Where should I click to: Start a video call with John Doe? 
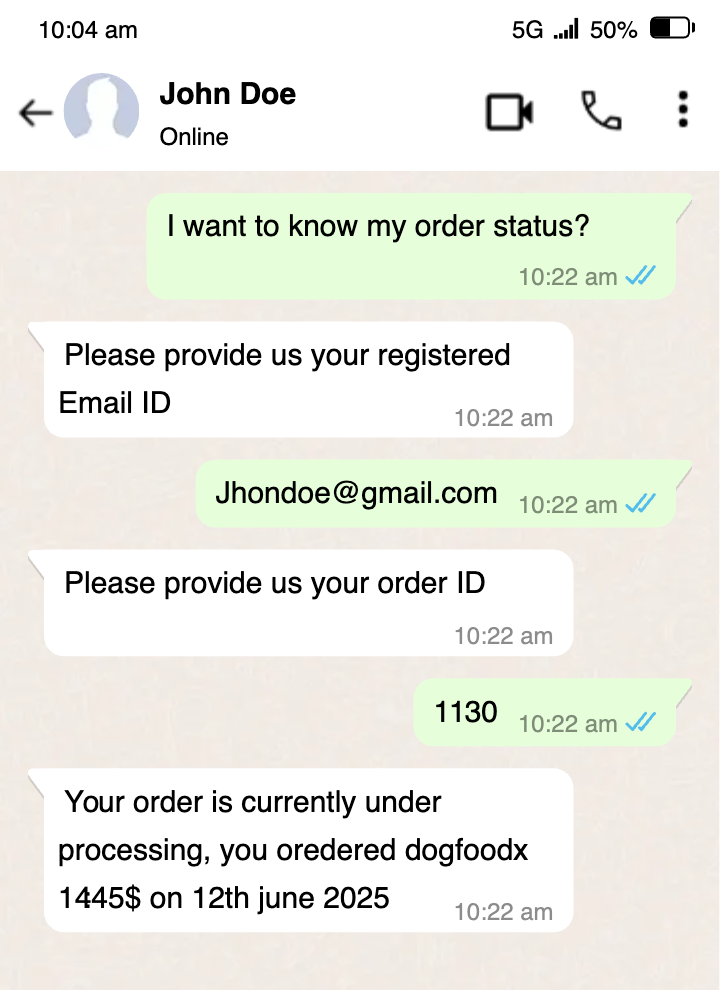[x=510, y=110]
